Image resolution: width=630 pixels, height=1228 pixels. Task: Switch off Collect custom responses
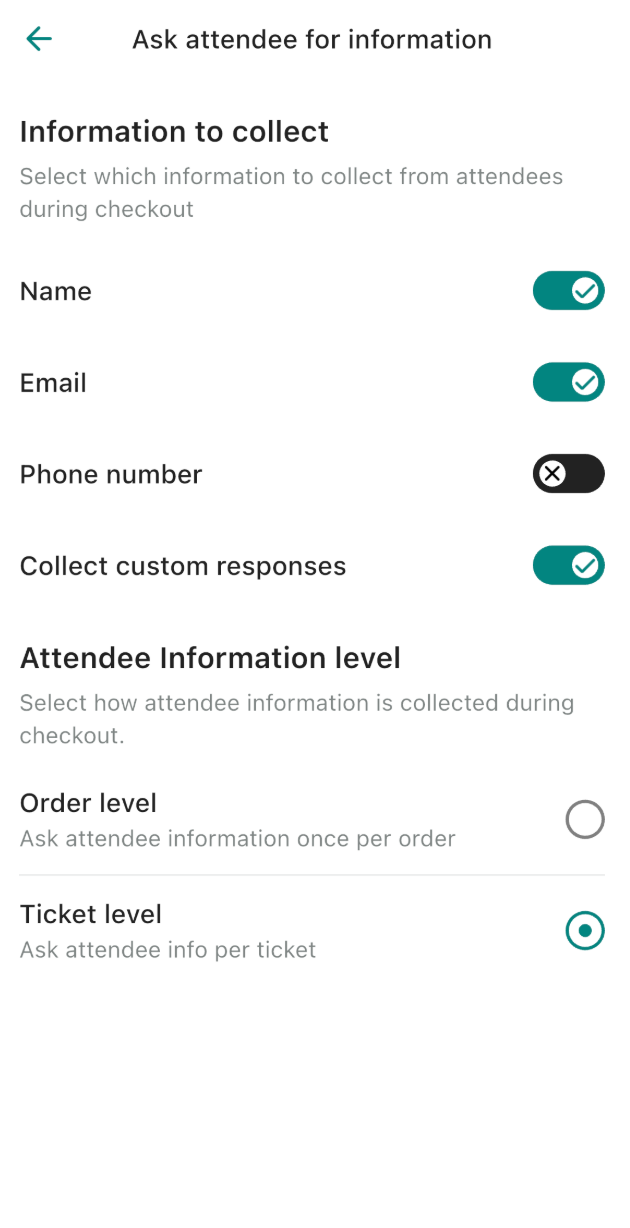pyautogui.click(x=568, y=565)
